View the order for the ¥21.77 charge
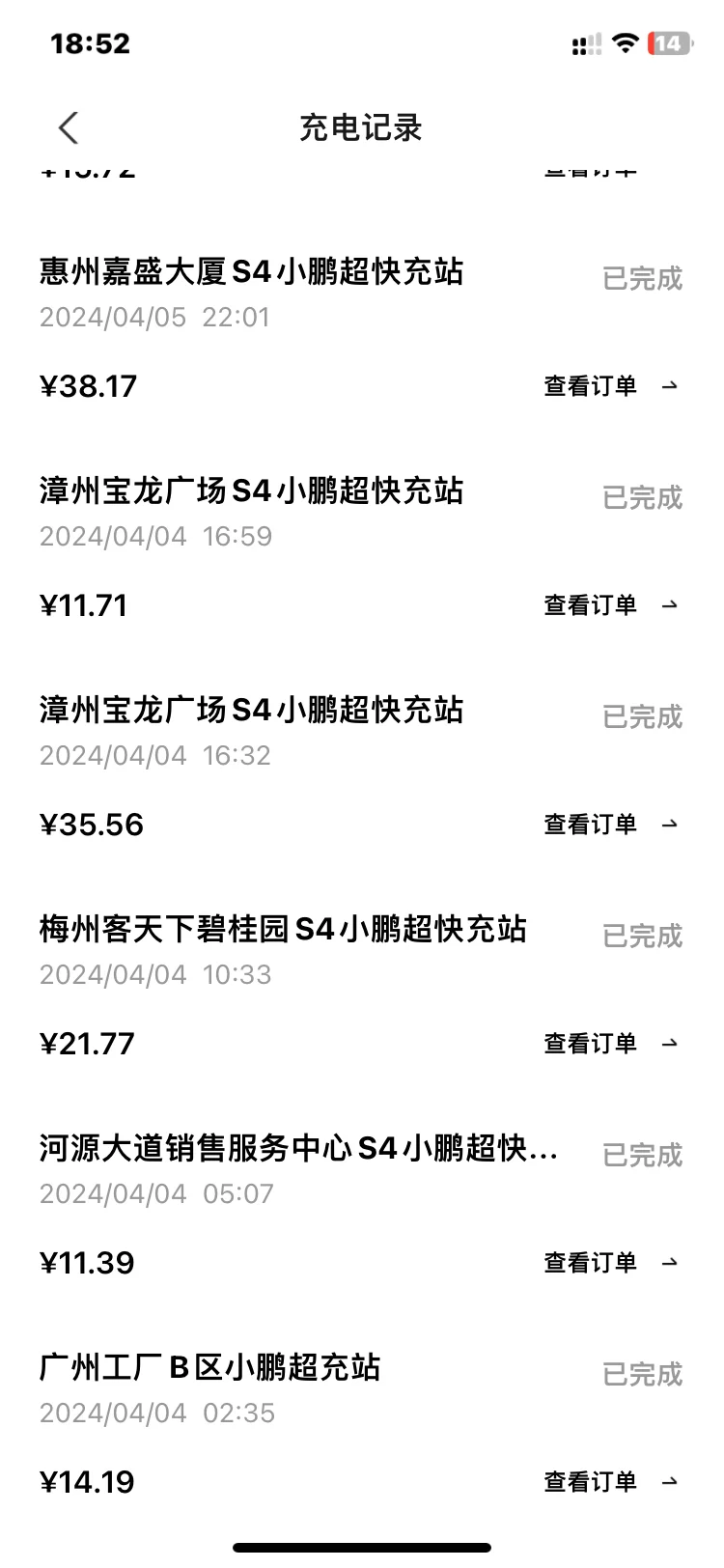This screenshot has height=1568, width=724. click(x=611, y=1044)
